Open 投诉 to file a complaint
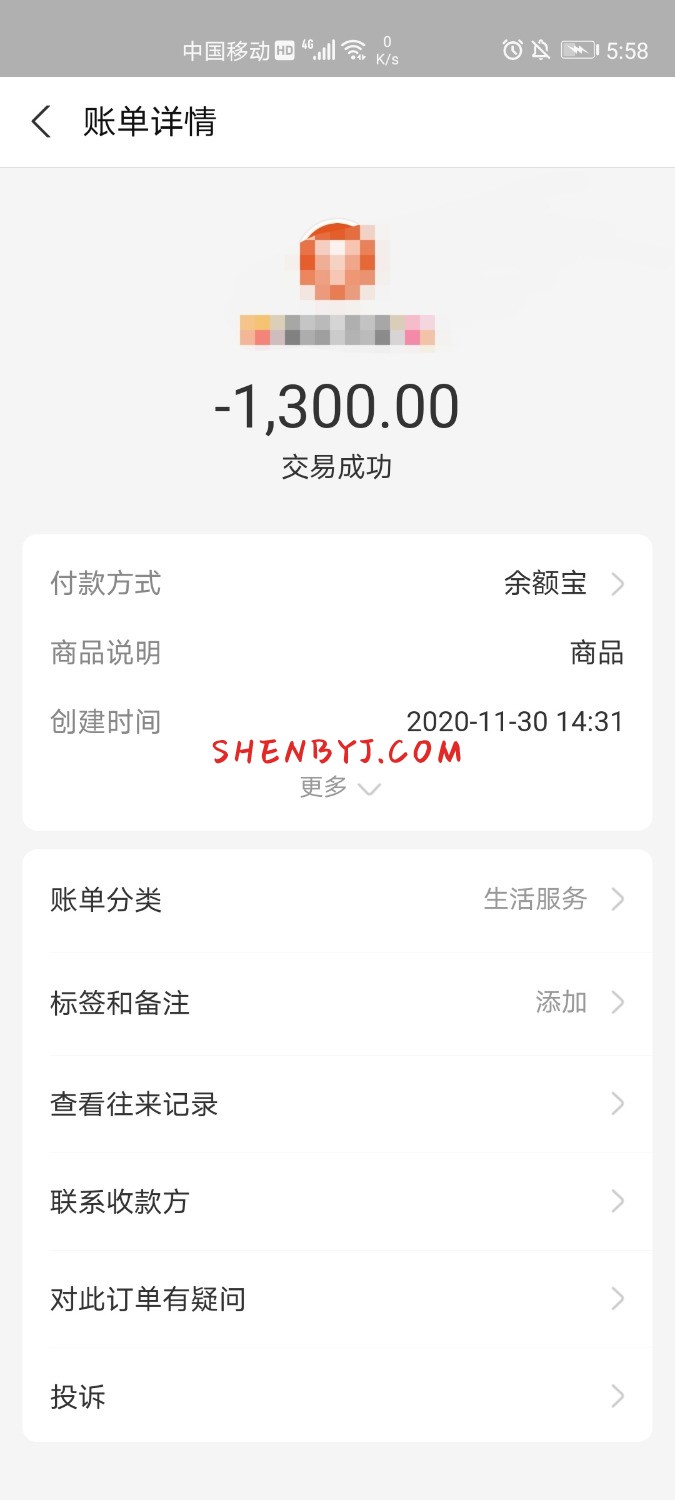The image size is (675, 1500). tap(337, 1396)
